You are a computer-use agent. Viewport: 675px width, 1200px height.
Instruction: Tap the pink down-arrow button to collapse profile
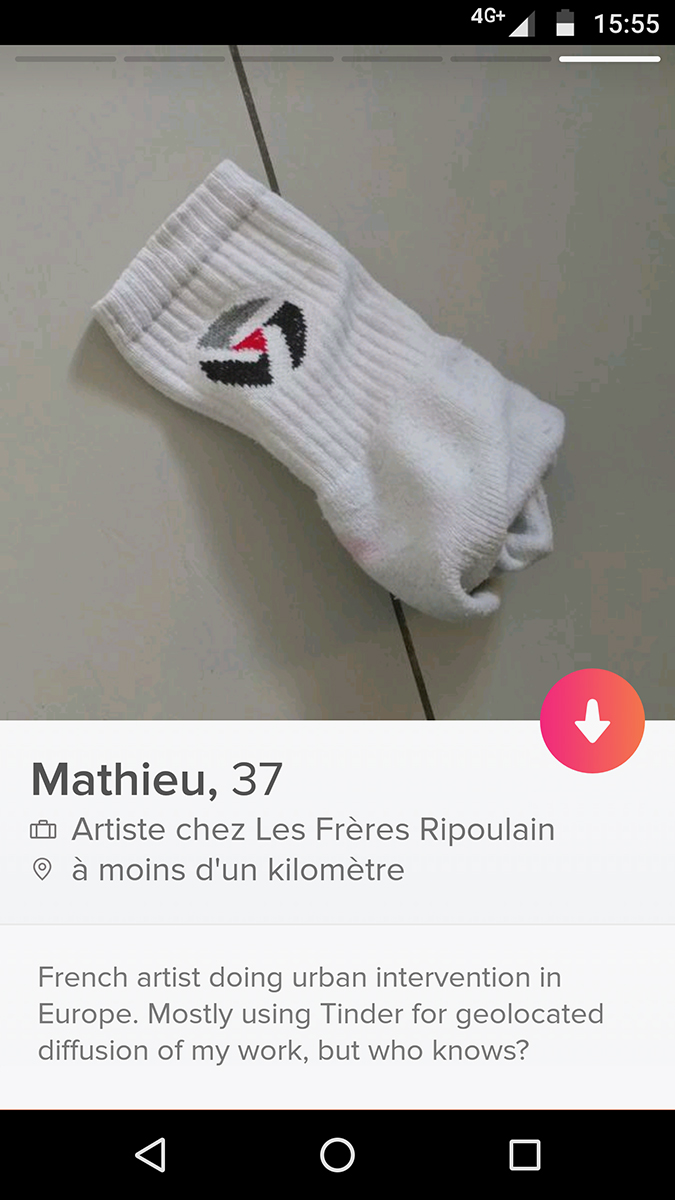pos(592,721)
